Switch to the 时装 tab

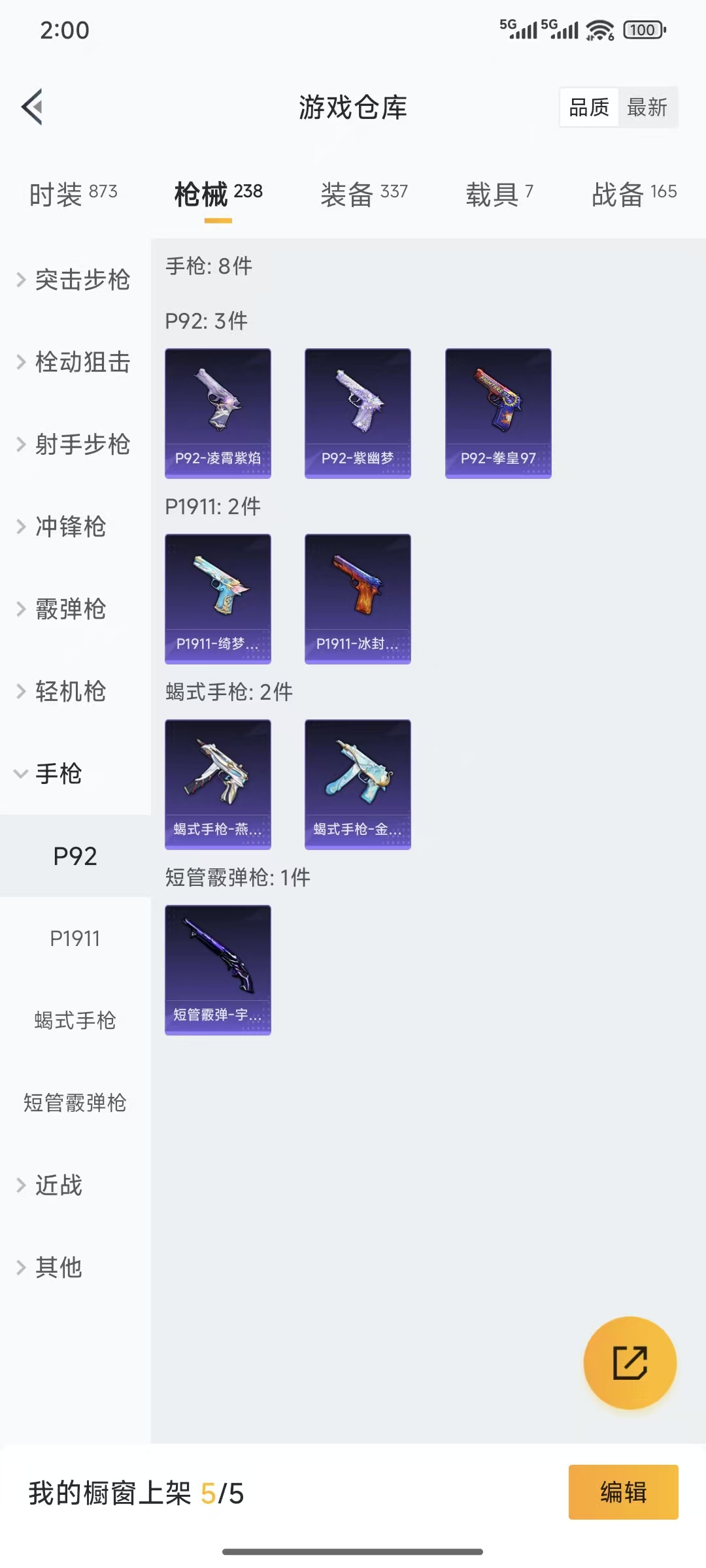(73, 194)
